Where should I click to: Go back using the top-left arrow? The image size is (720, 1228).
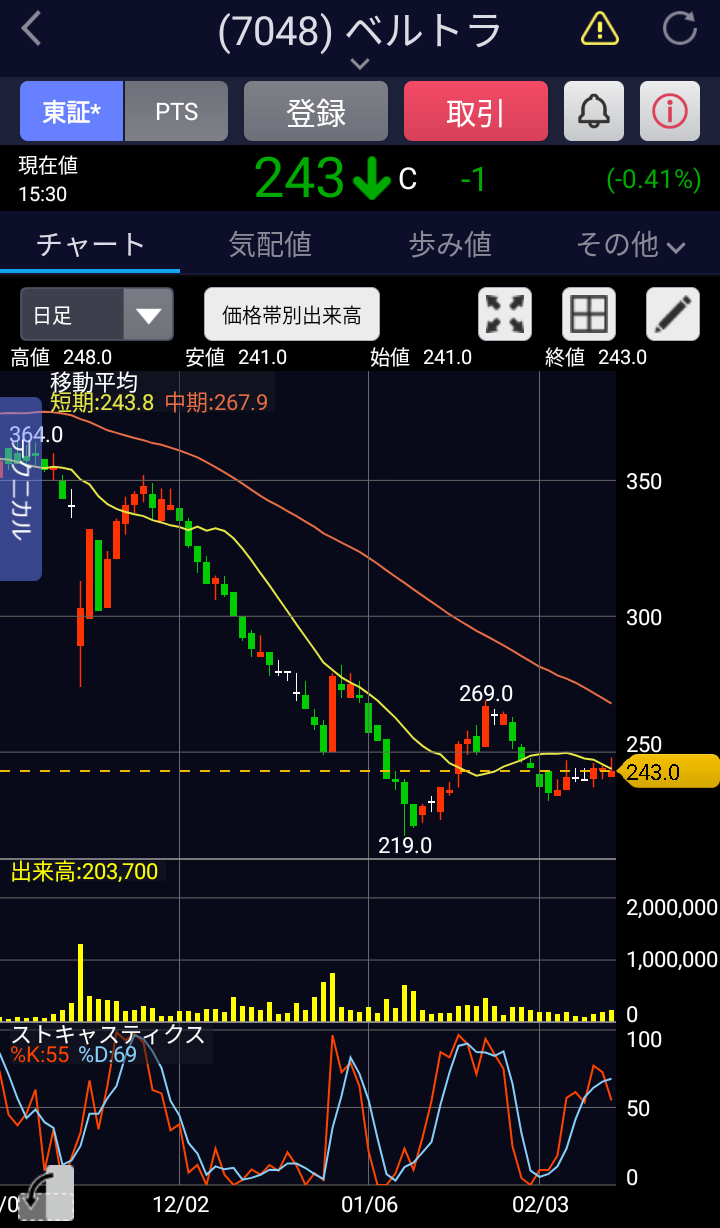click(32, 29)
